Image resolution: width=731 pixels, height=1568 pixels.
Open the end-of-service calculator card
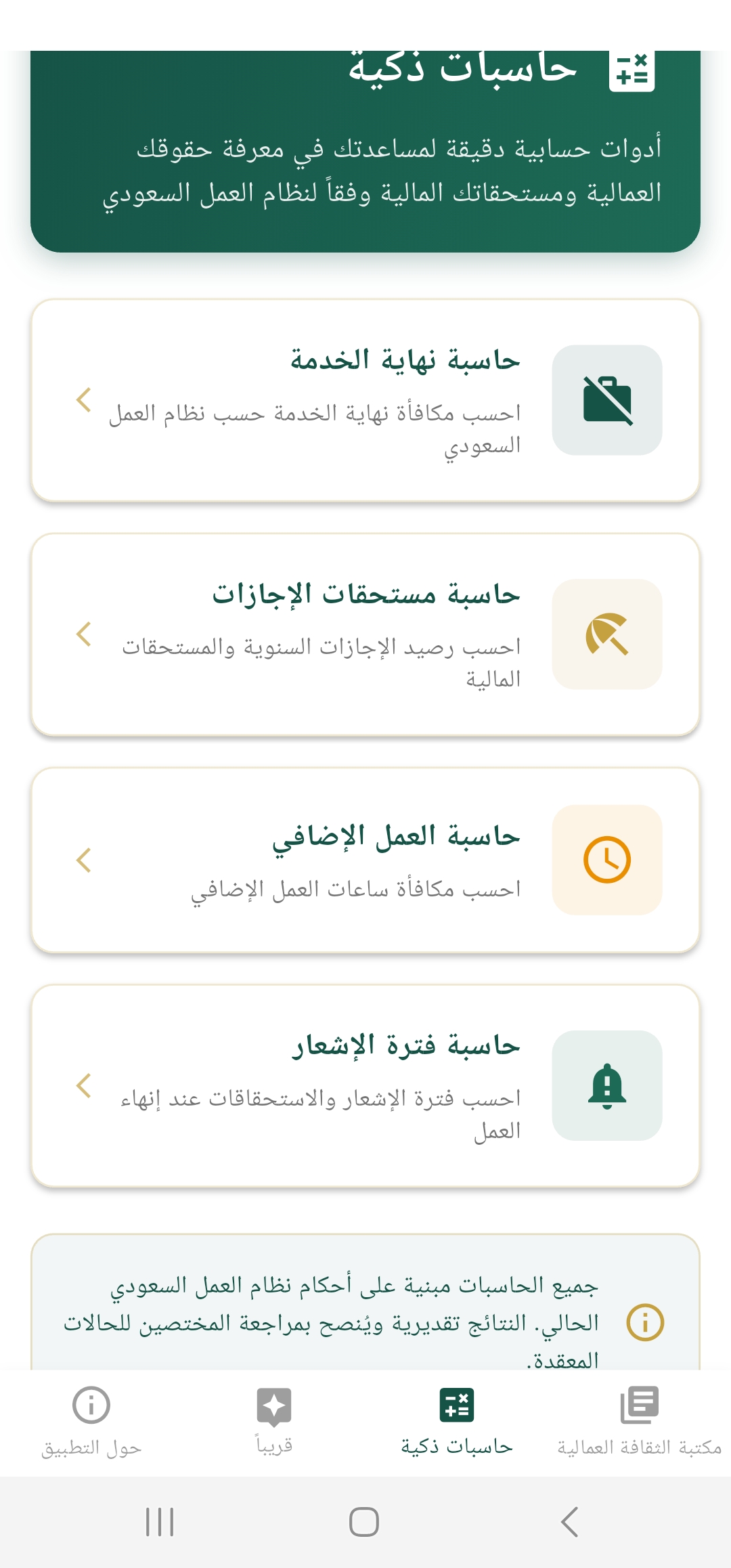coord(365,401)
